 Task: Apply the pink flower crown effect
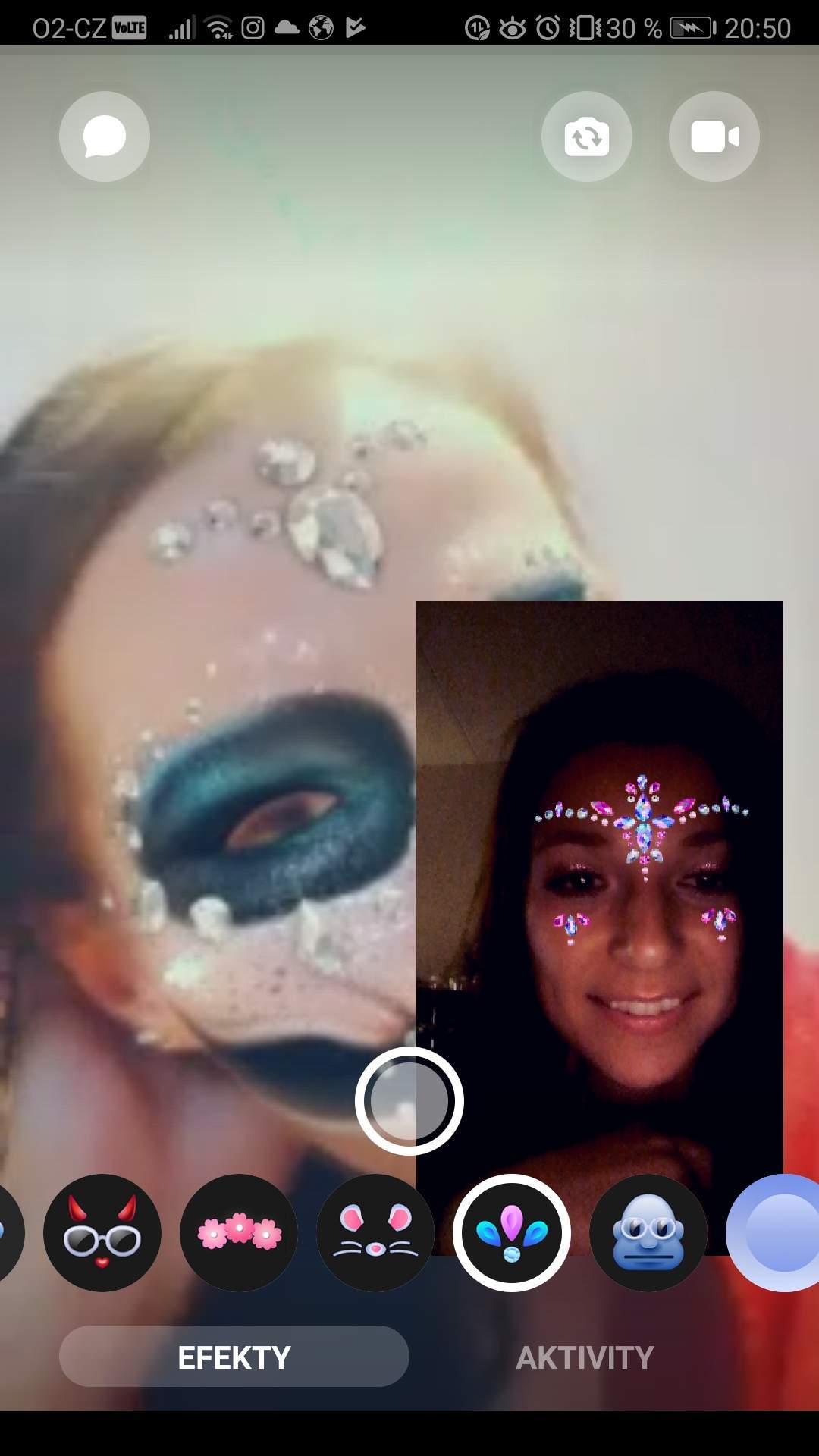239,1233
